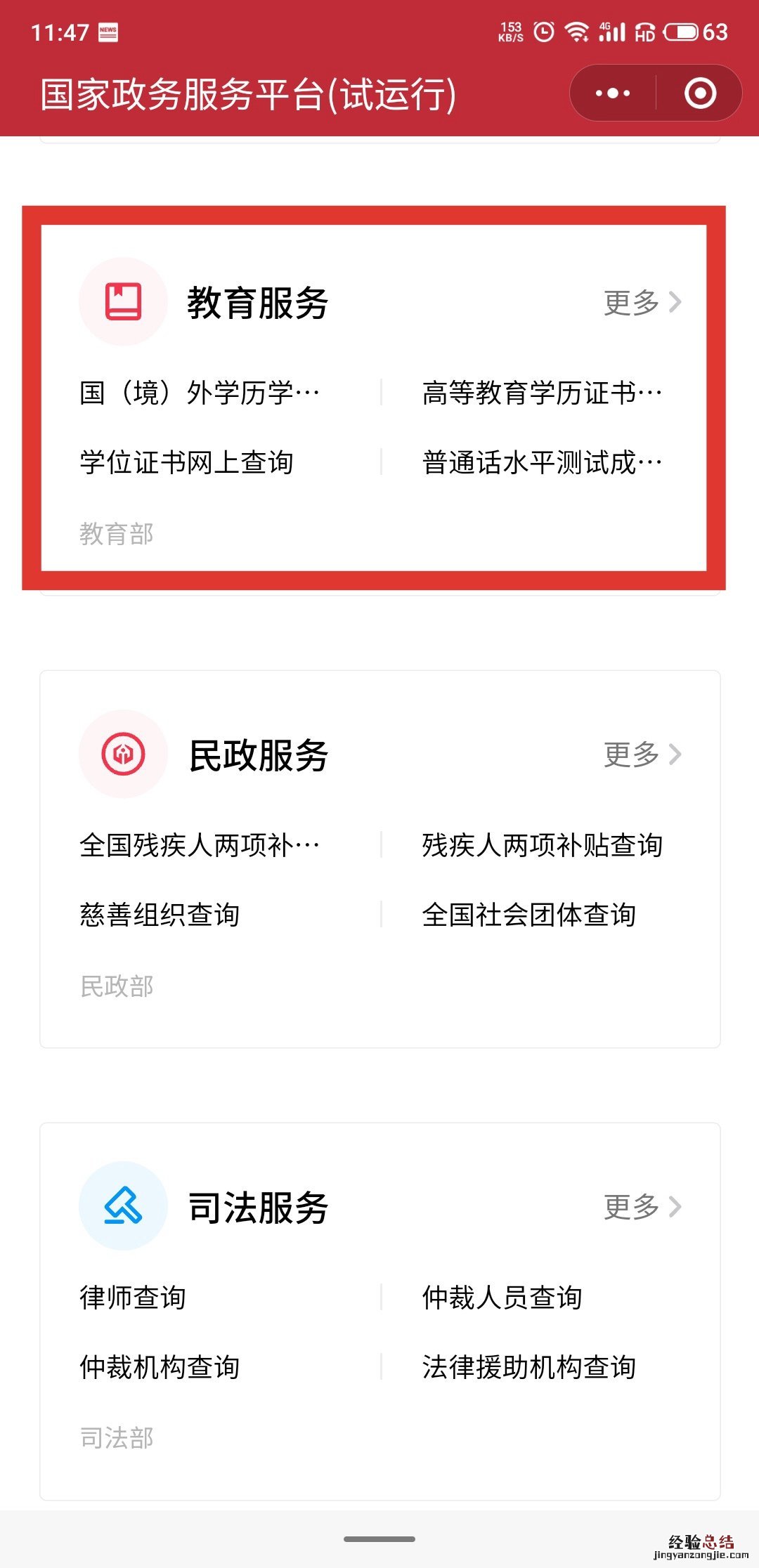Open 仲裁人员查询

[502, 1297]
